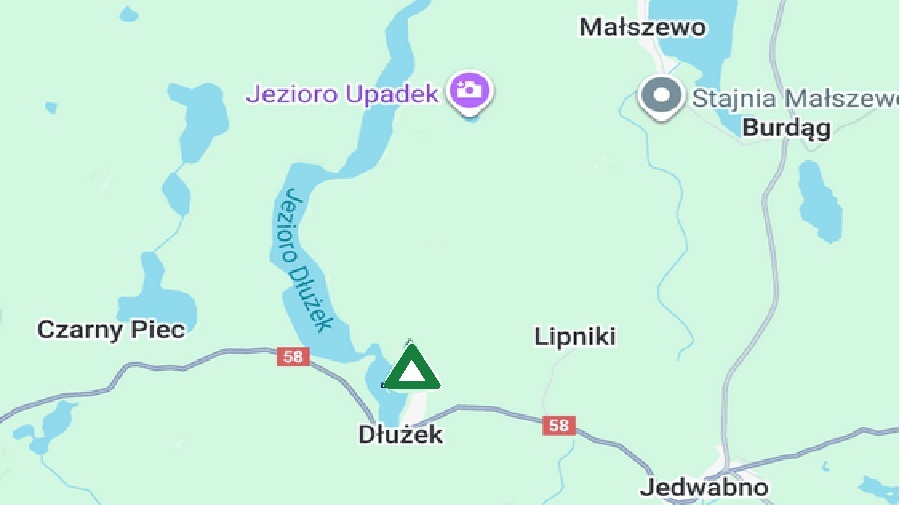Open the Jezioro Upadek photo spot marker
The width and height of the screenshot is (901, 505).
point(468,92)
